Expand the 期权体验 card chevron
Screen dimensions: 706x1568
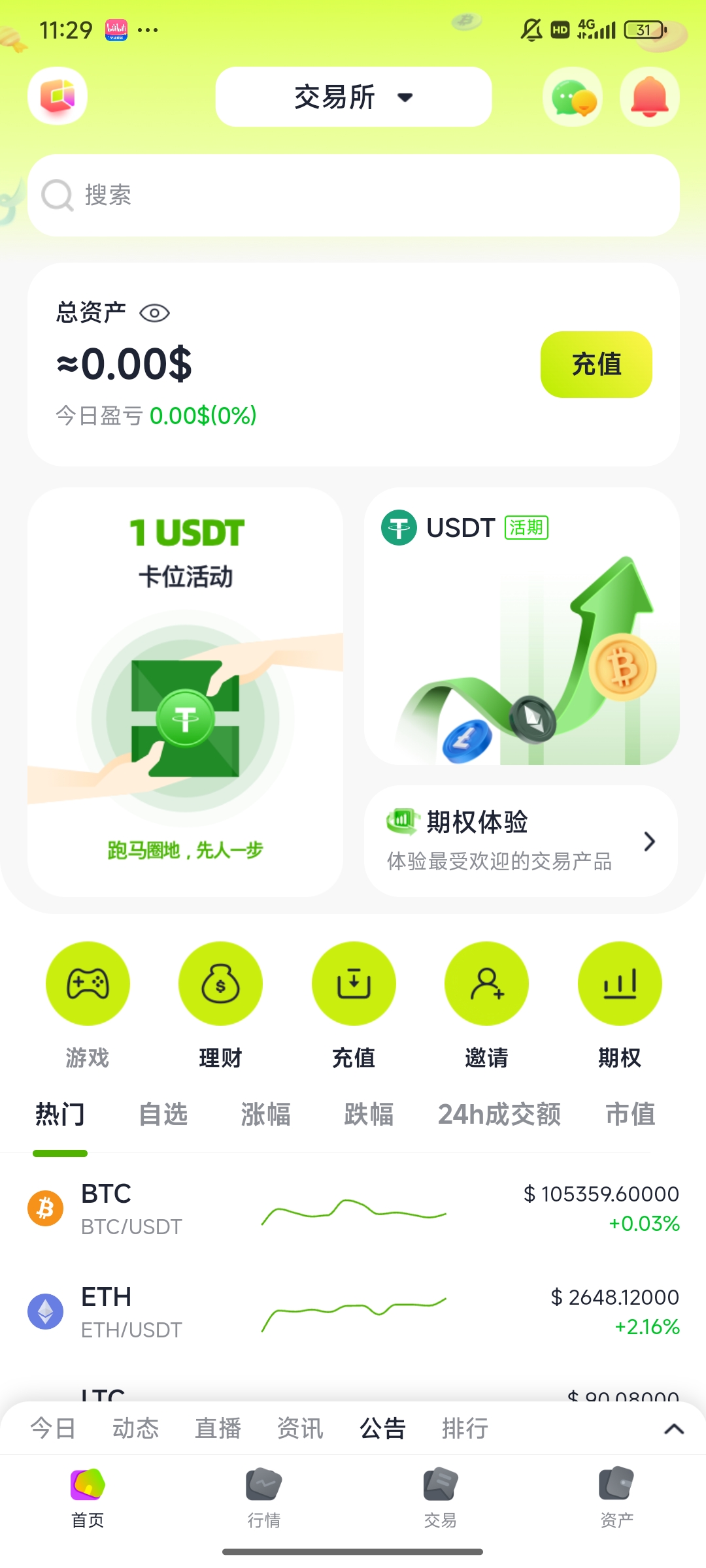pyautogui.click(x=648, y=841)
